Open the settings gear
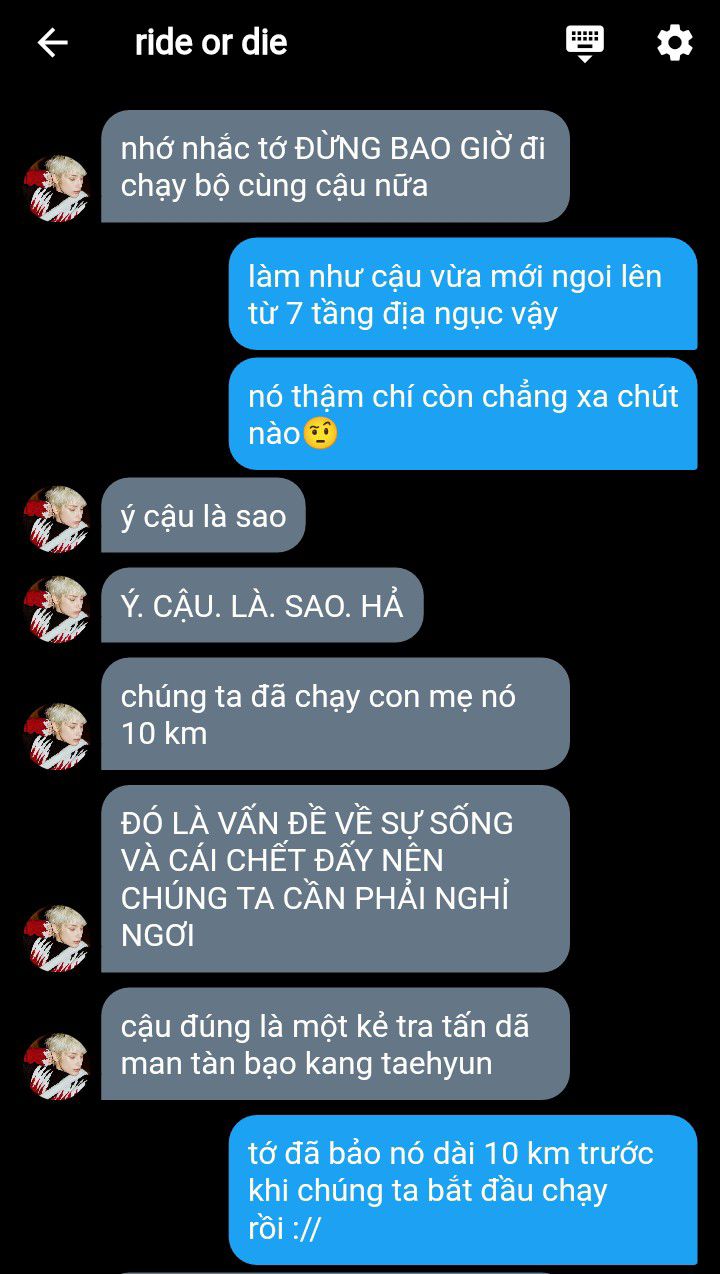Screen dimensions: 720x1274 (675, 42)
